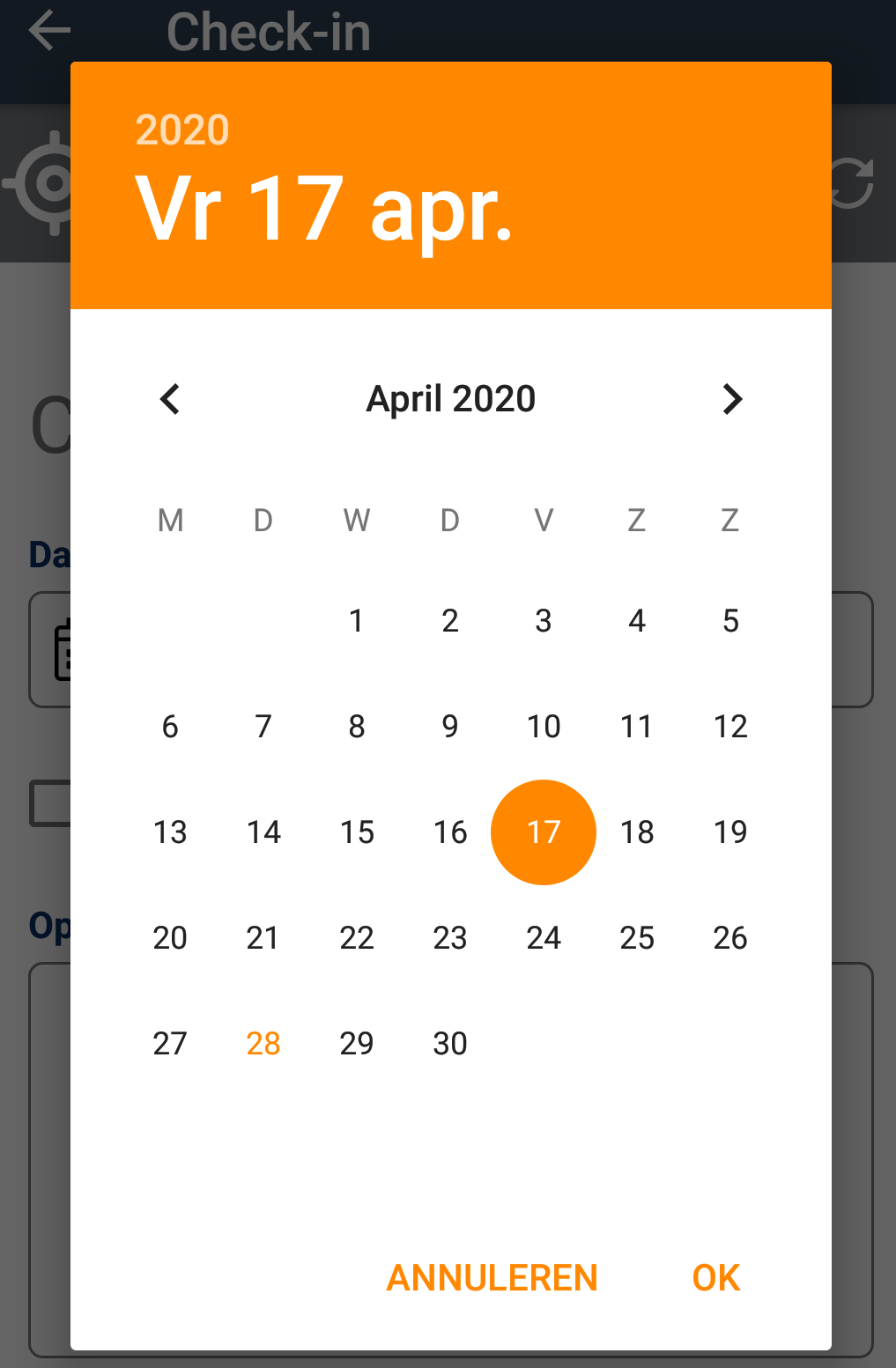Choose April 10 as date
The height and width of the screenshot is (1368, 896).
tap(544, 727)
